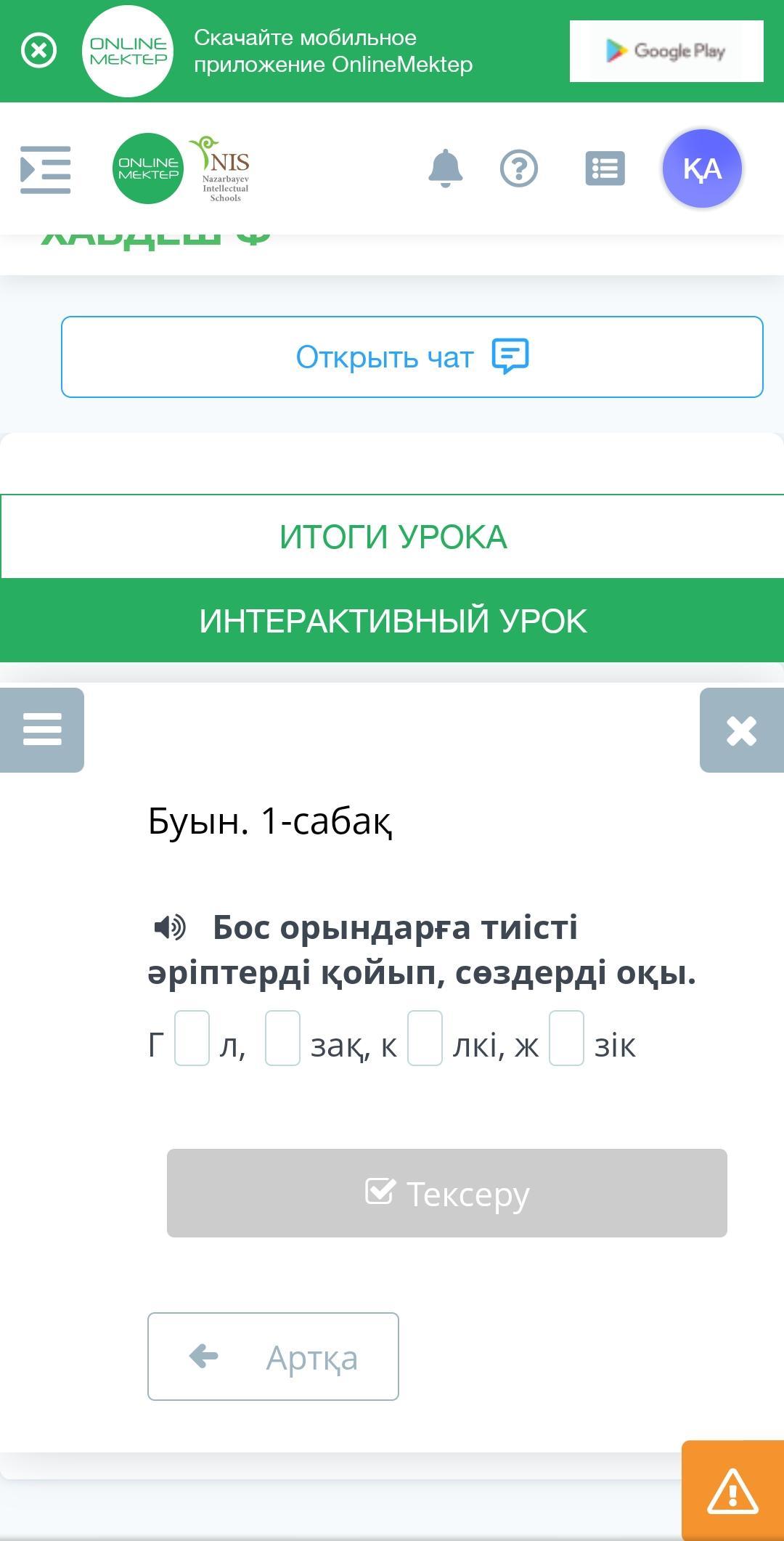Tap the Открыть чат button

(412, 357)
